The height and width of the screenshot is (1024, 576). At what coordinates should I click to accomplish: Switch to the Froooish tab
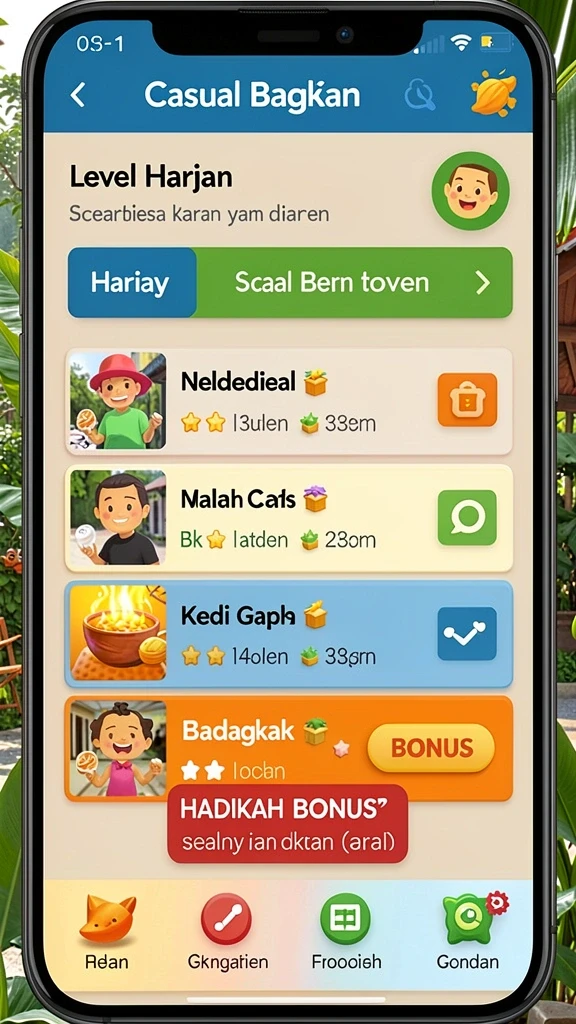click(346, 933)
